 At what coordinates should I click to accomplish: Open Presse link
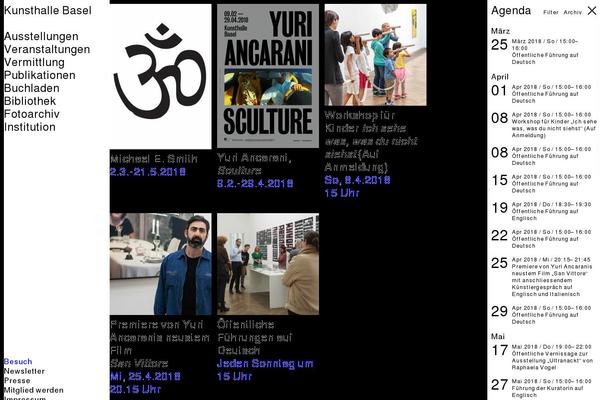tap(17, 381)
